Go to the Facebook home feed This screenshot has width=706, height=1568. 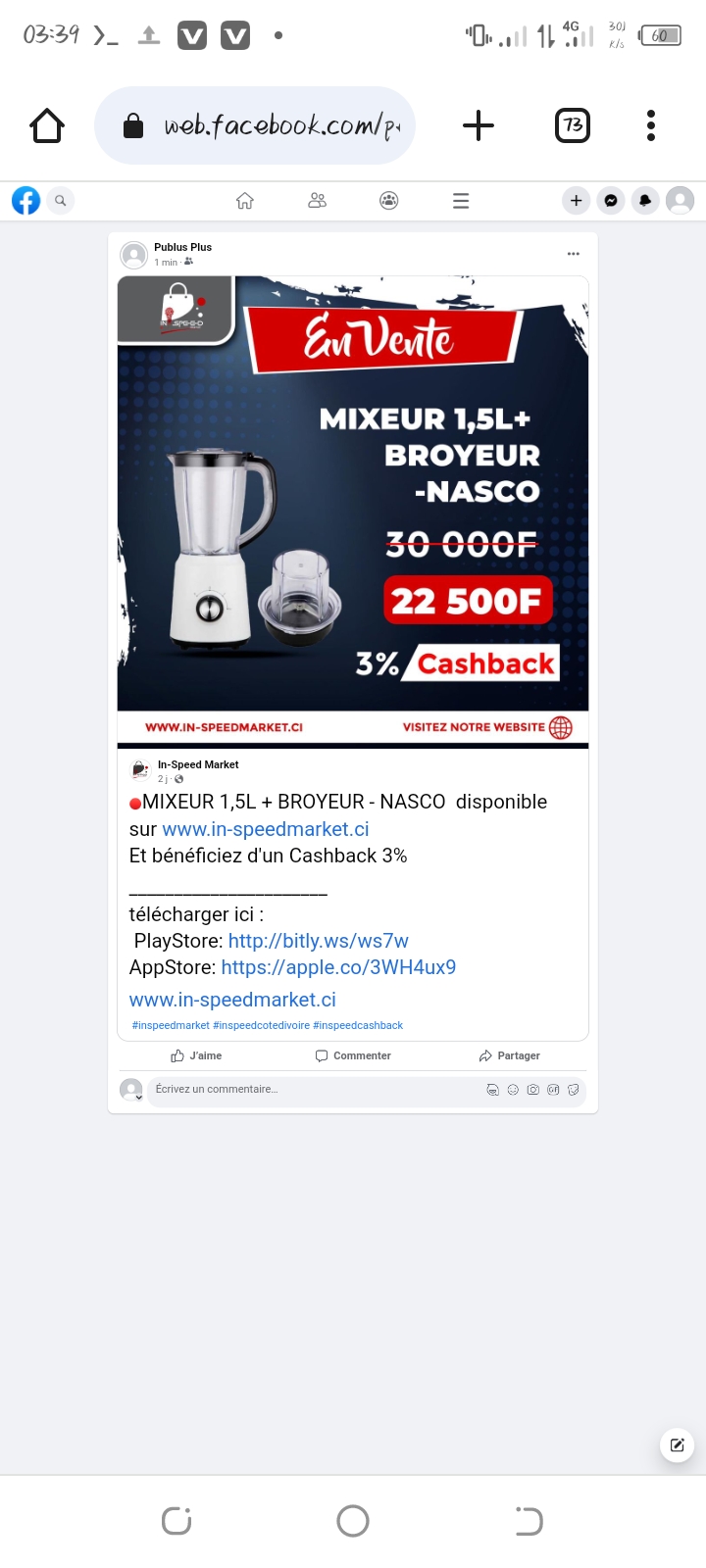tap(245, 201)
